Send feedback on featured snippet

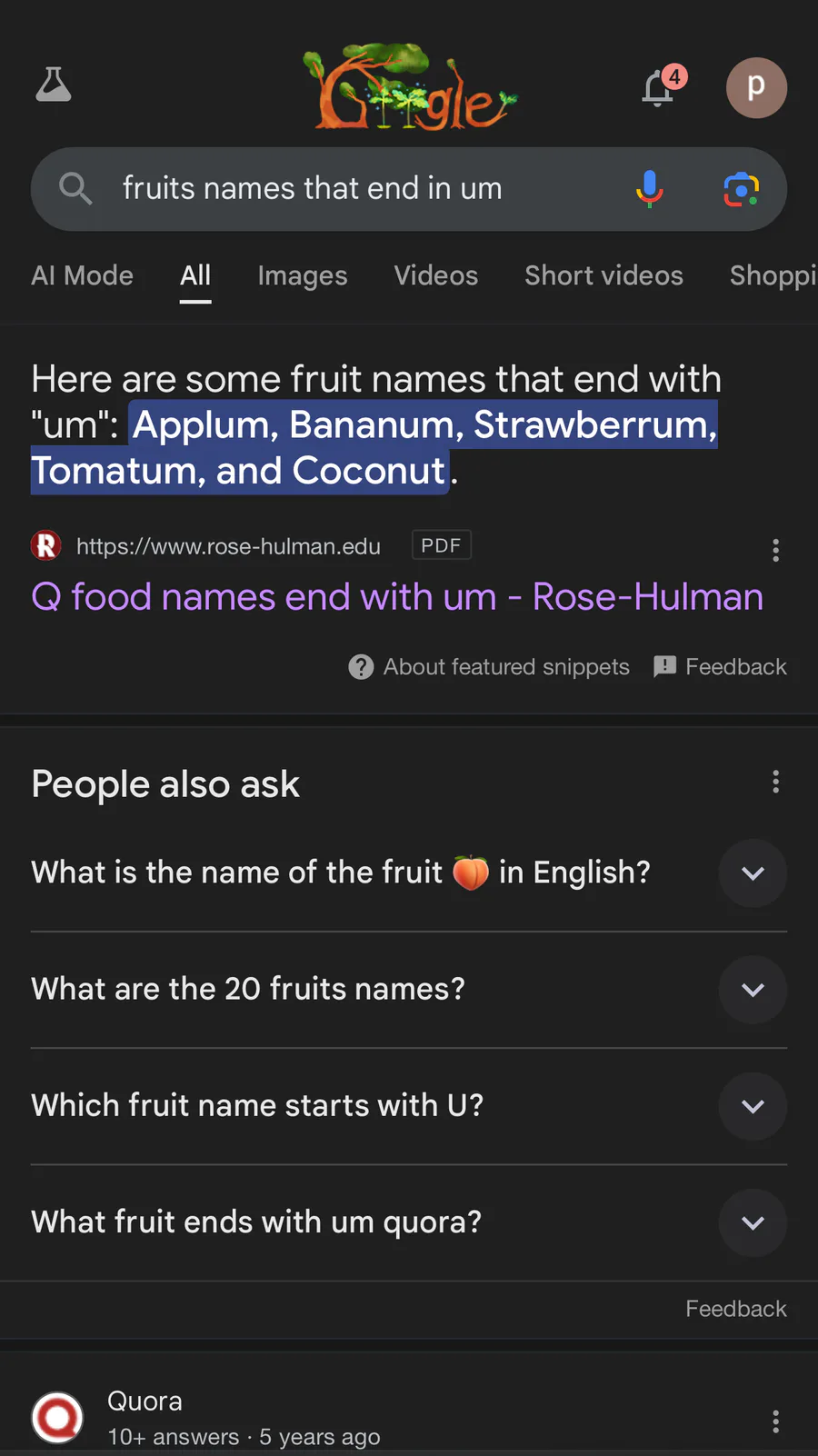720,667
